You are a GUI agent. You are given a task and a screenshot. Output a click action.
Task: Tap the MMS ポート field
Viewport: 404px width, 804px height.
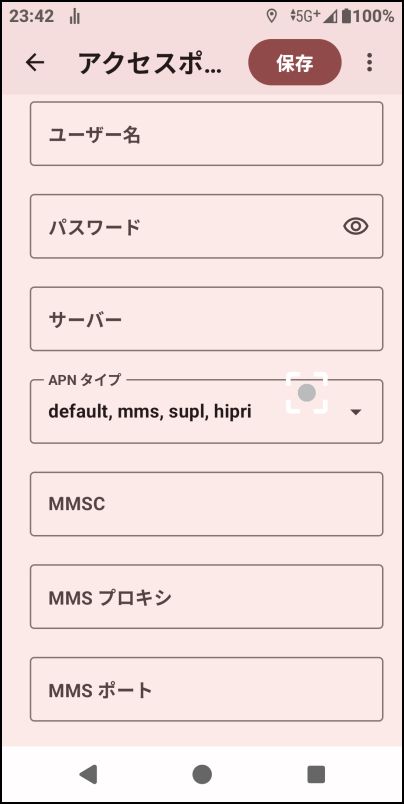pyautogui.click(x=207, y=689)
